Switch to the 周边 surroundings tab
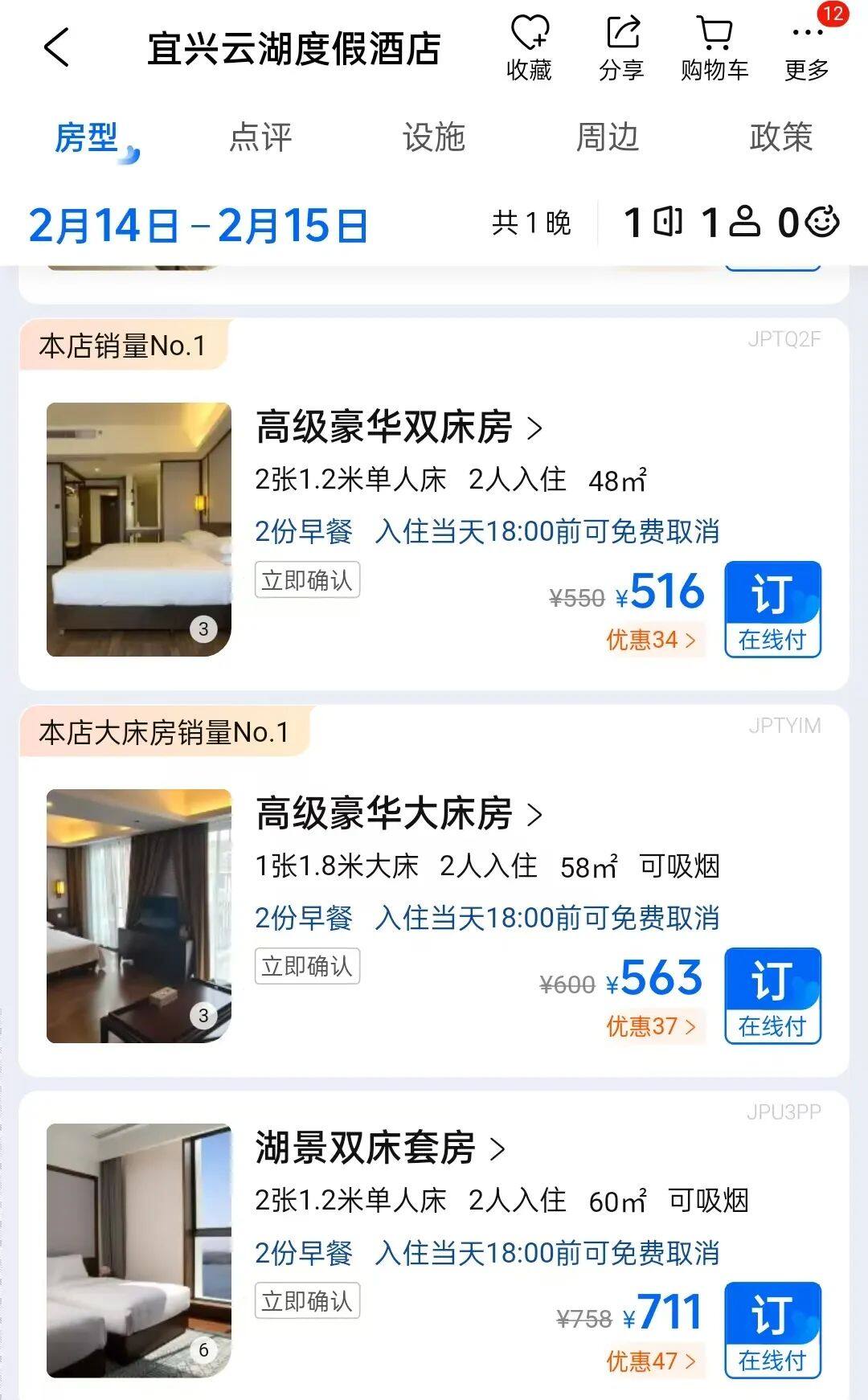 608,137
